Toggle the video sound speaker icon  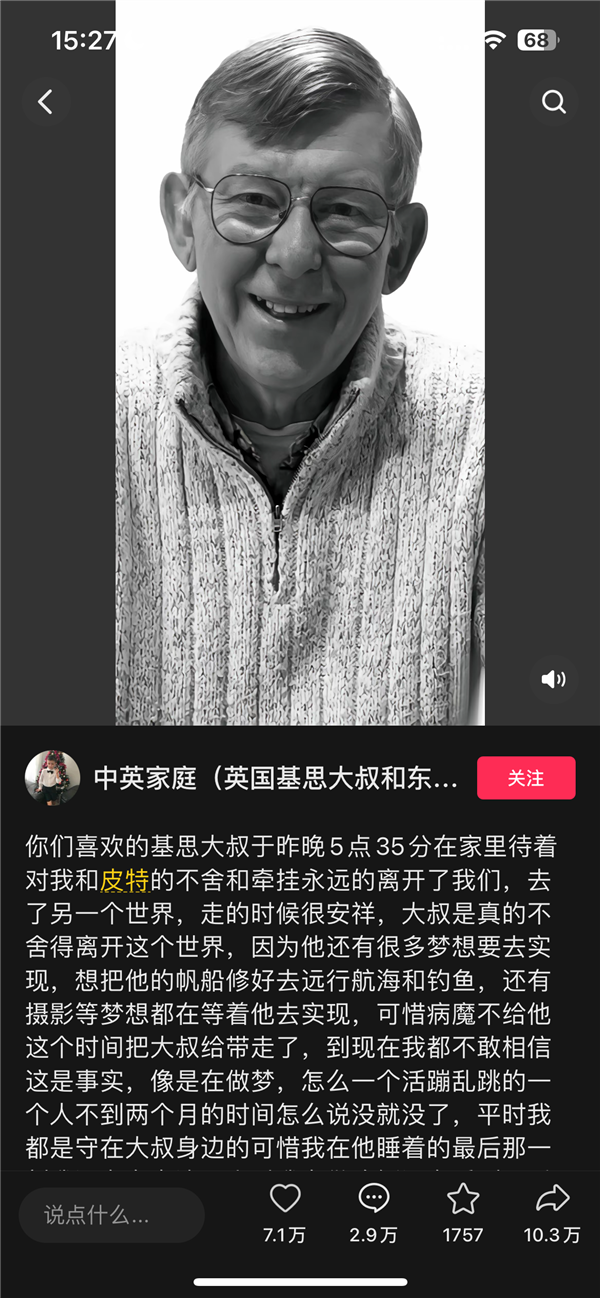point(553,679)
